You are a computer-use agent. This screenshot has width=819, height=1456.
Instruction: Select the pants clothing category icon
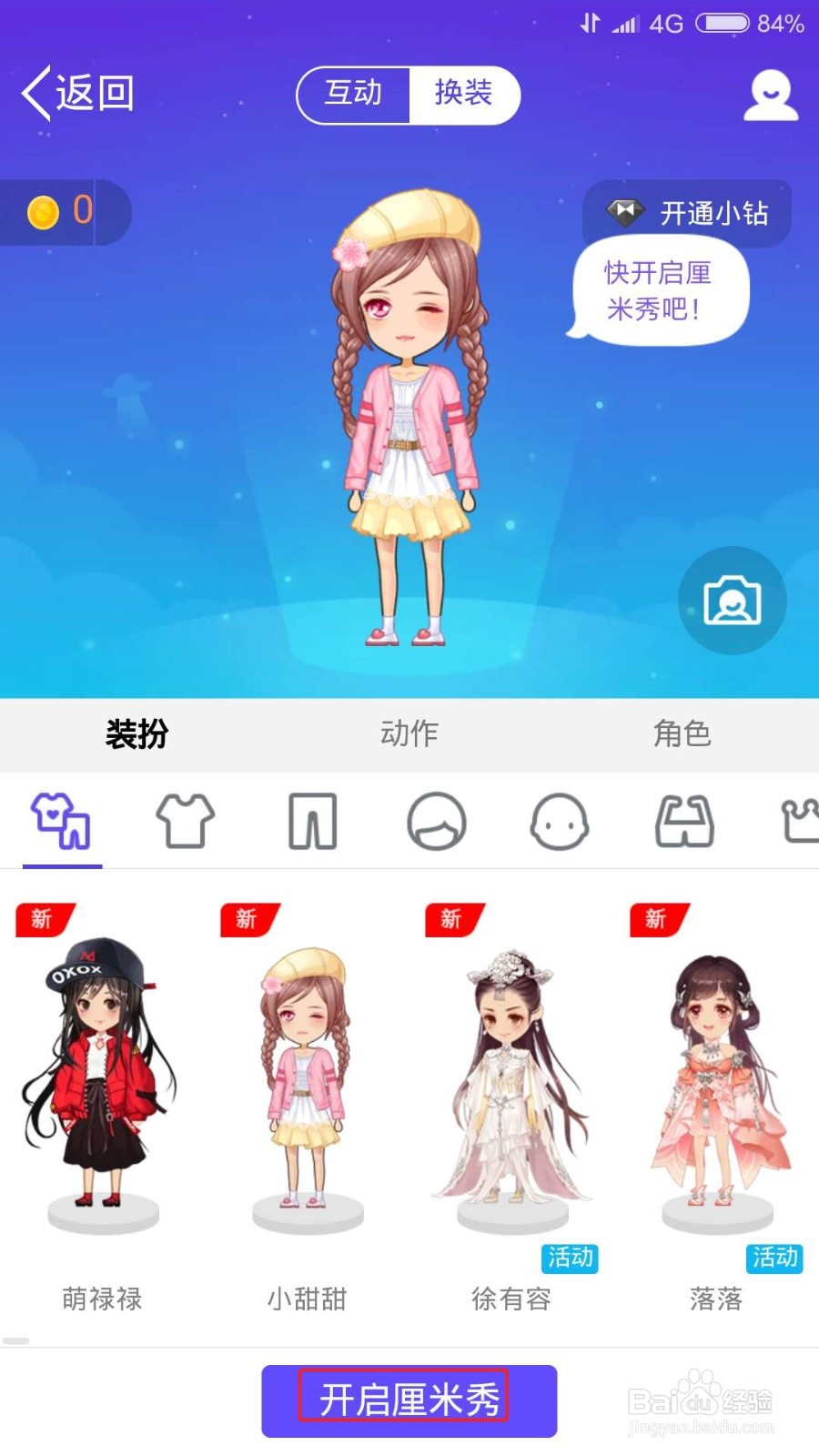[x=310, y=821]
